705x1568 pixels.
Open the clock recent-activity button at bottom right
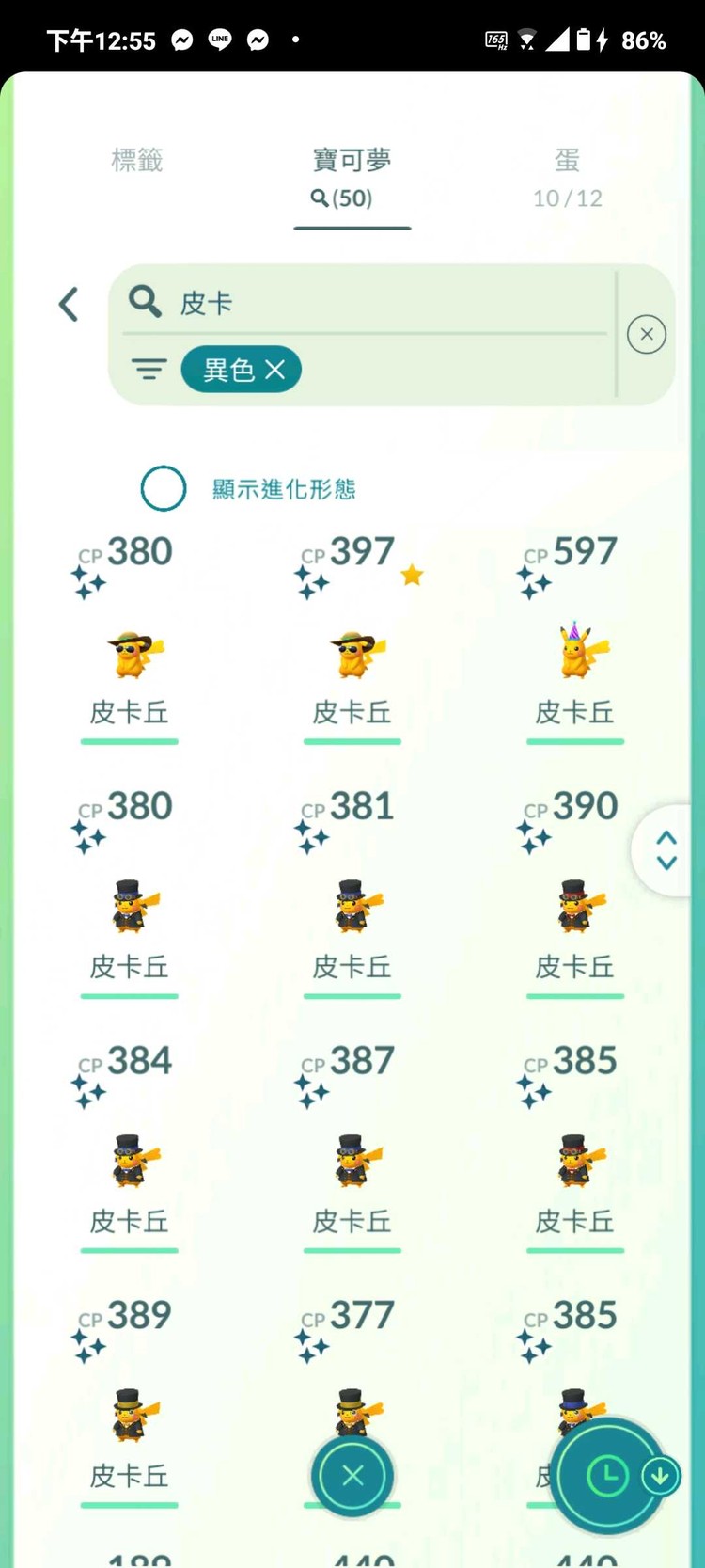pos(607,1477)
